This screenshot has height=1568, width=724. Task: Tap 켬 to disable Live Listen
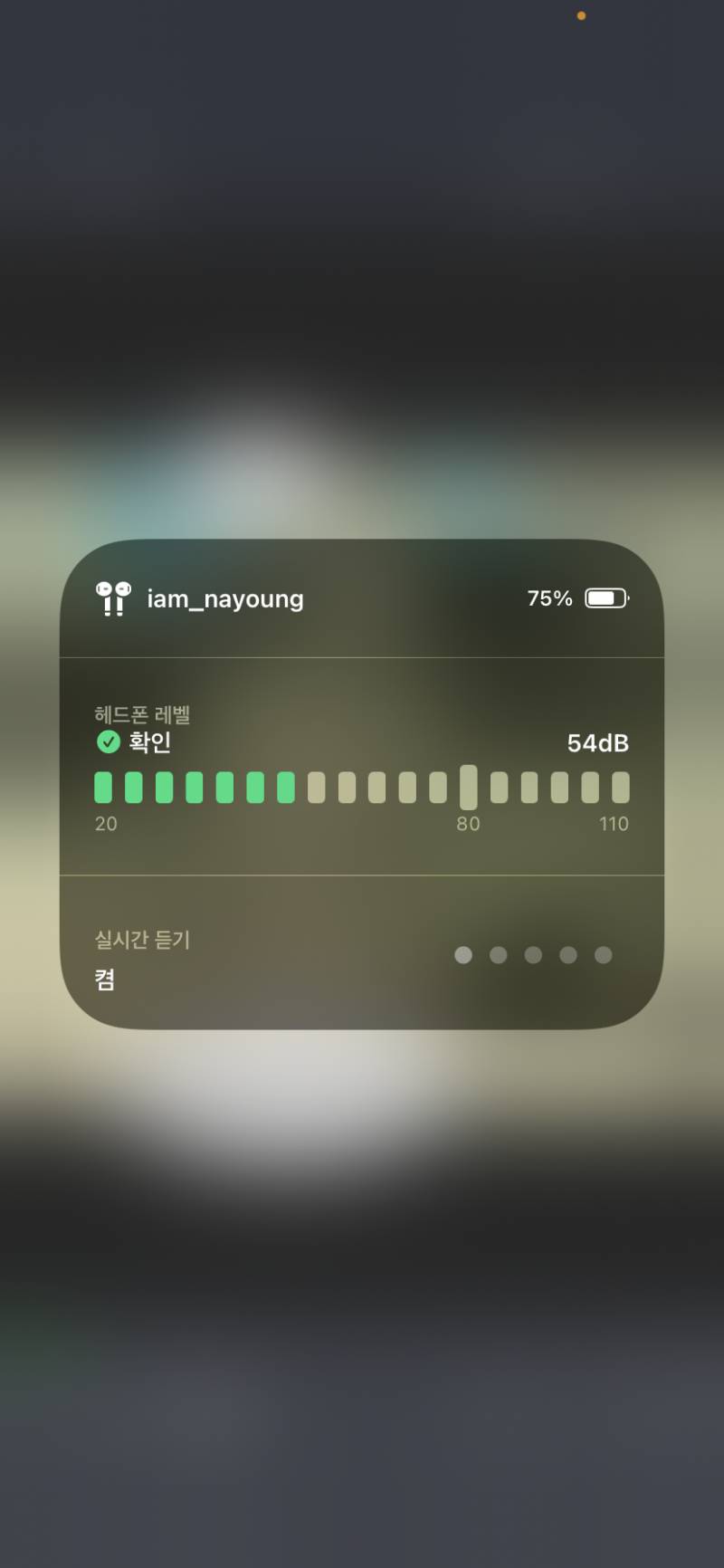103,980
